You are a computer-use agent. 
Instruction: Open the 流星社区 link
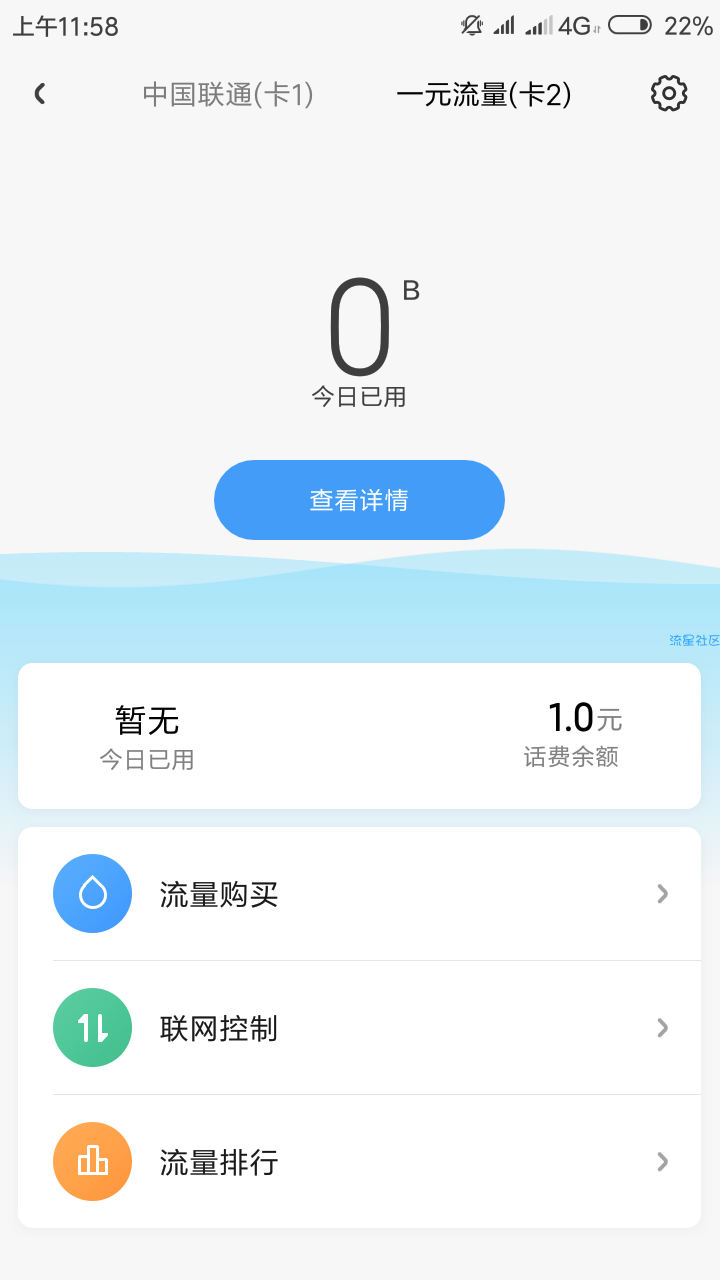click(695, 640)
